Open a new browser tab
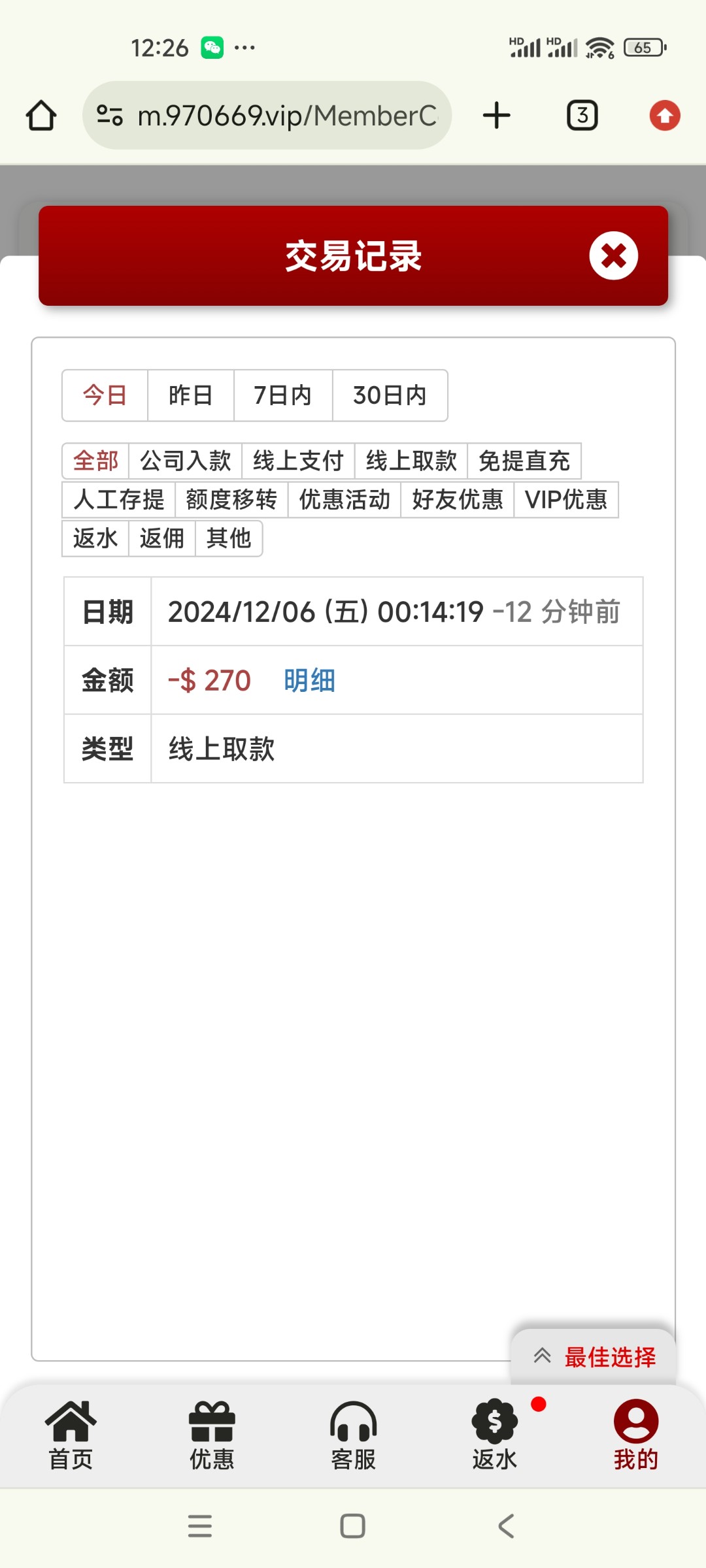 (x=497, y=116)
